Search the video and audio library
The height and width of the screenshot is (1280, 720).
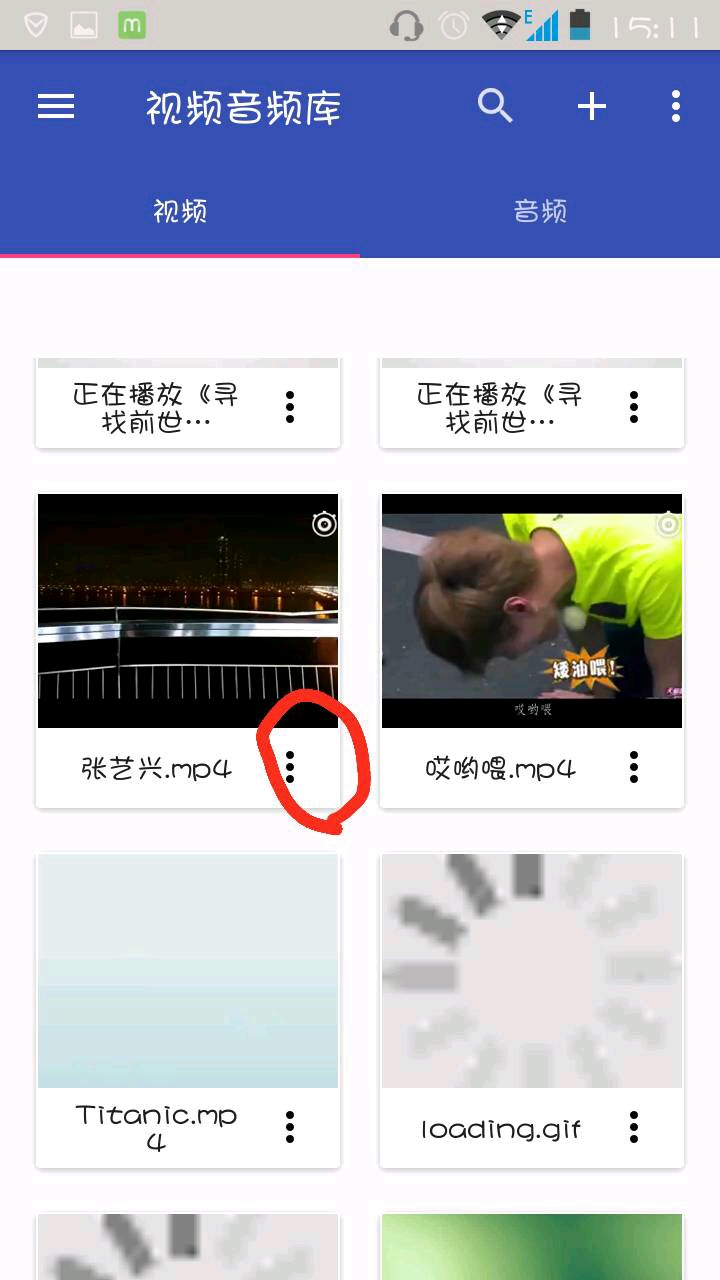tap(494, 106)
